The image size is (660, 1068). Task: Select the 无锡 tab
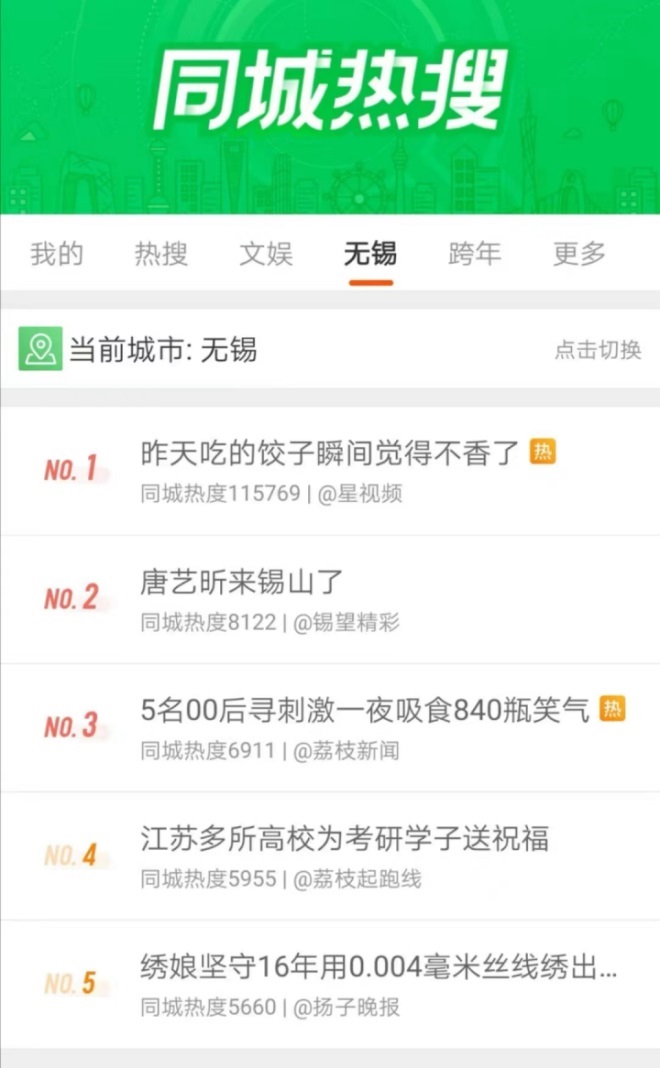pyautogui.click(x=370, y=254)
